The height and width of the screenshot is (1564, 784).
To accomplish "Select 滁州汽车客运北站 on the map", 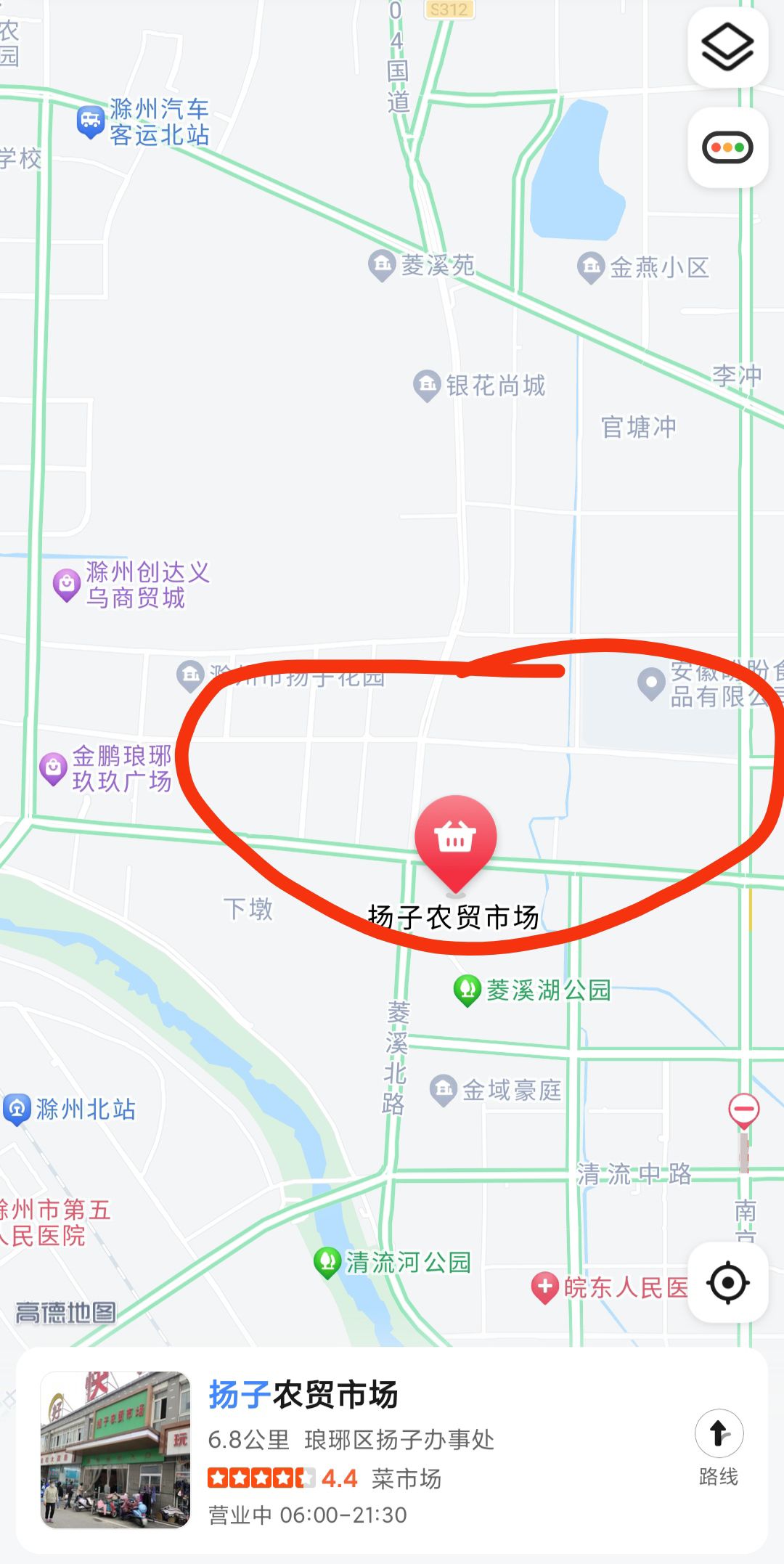I will [91, 121].
